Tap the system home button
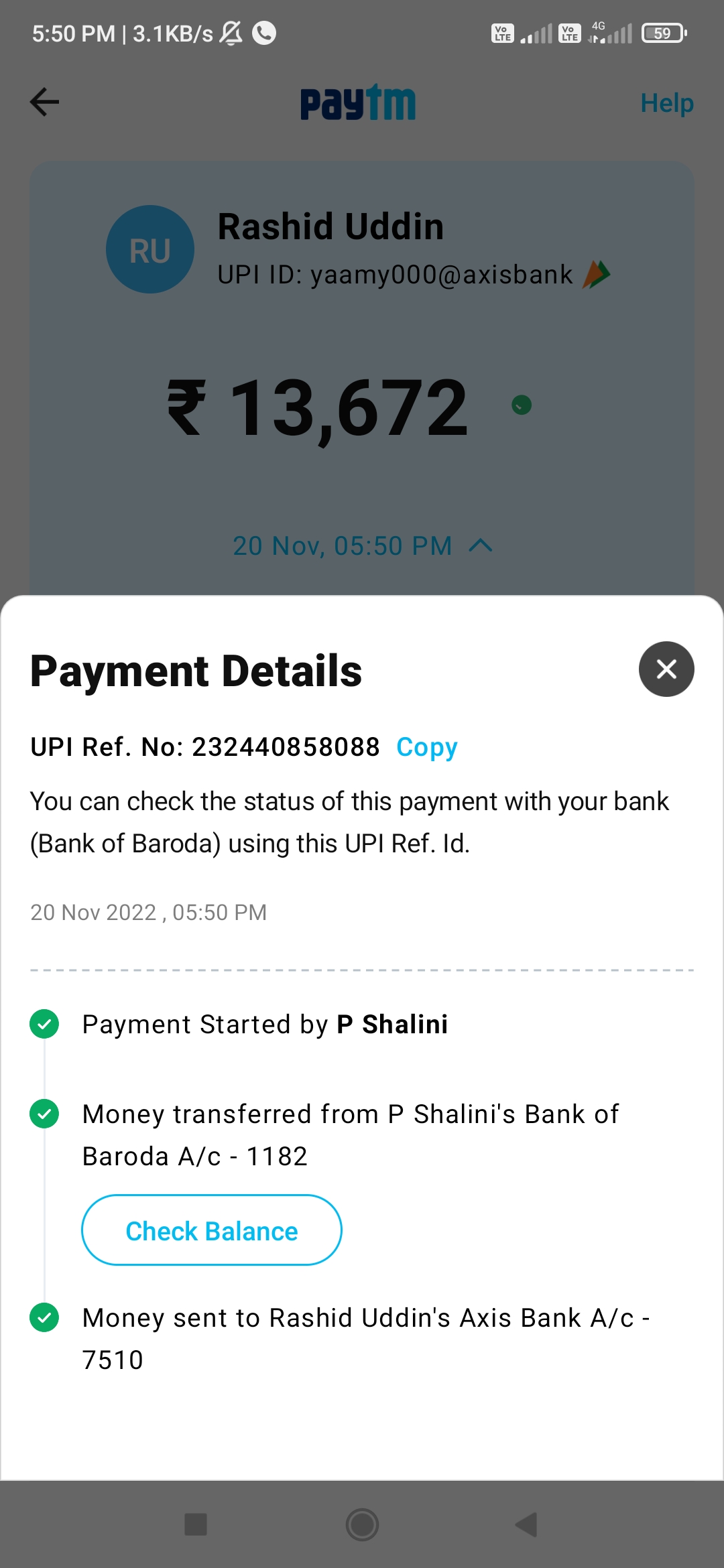 pyautogui.click(x=362, y=1524)
